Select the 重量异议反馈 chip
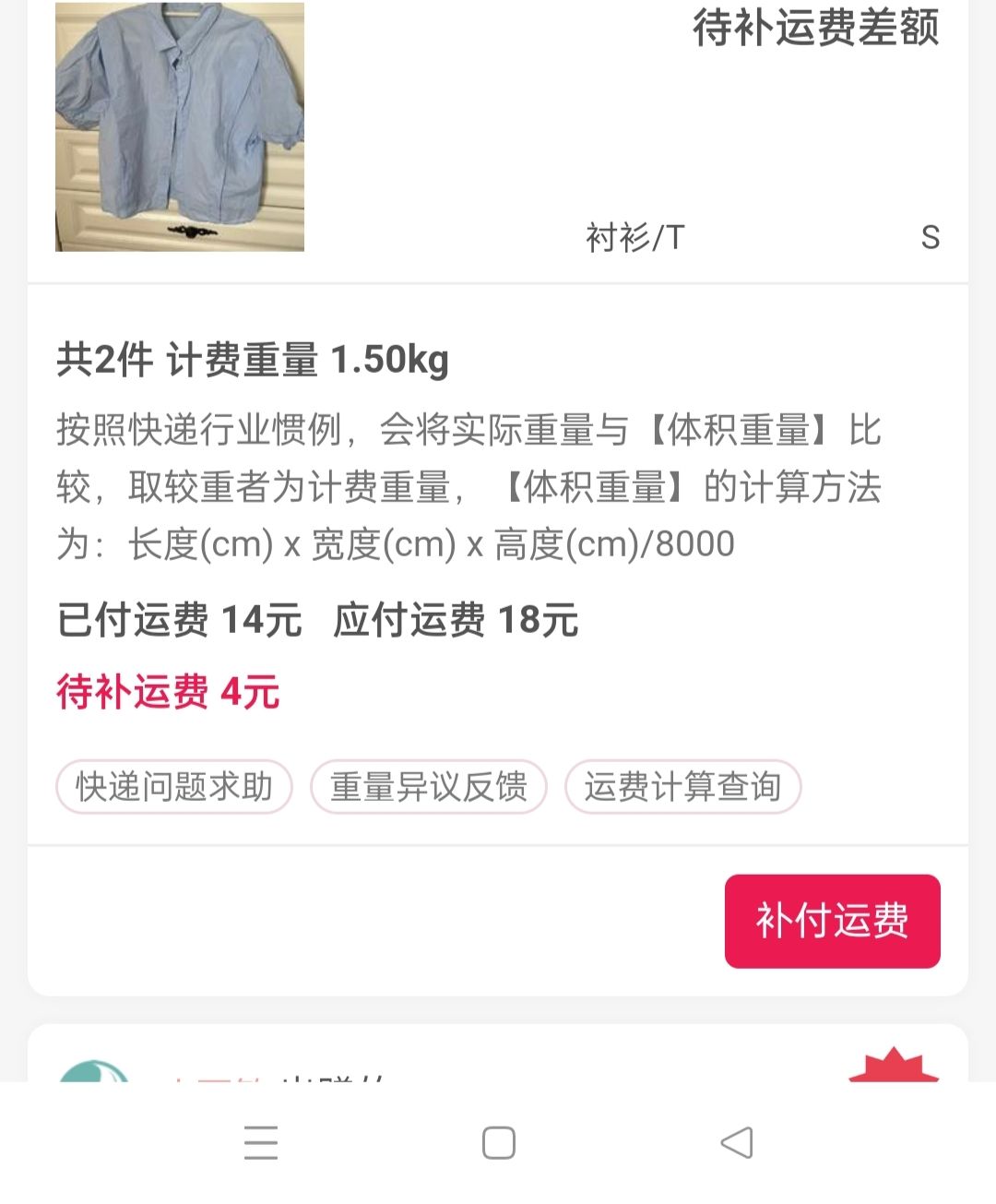996x1204 pixels. pyautogui.click(x=429, y=787)
